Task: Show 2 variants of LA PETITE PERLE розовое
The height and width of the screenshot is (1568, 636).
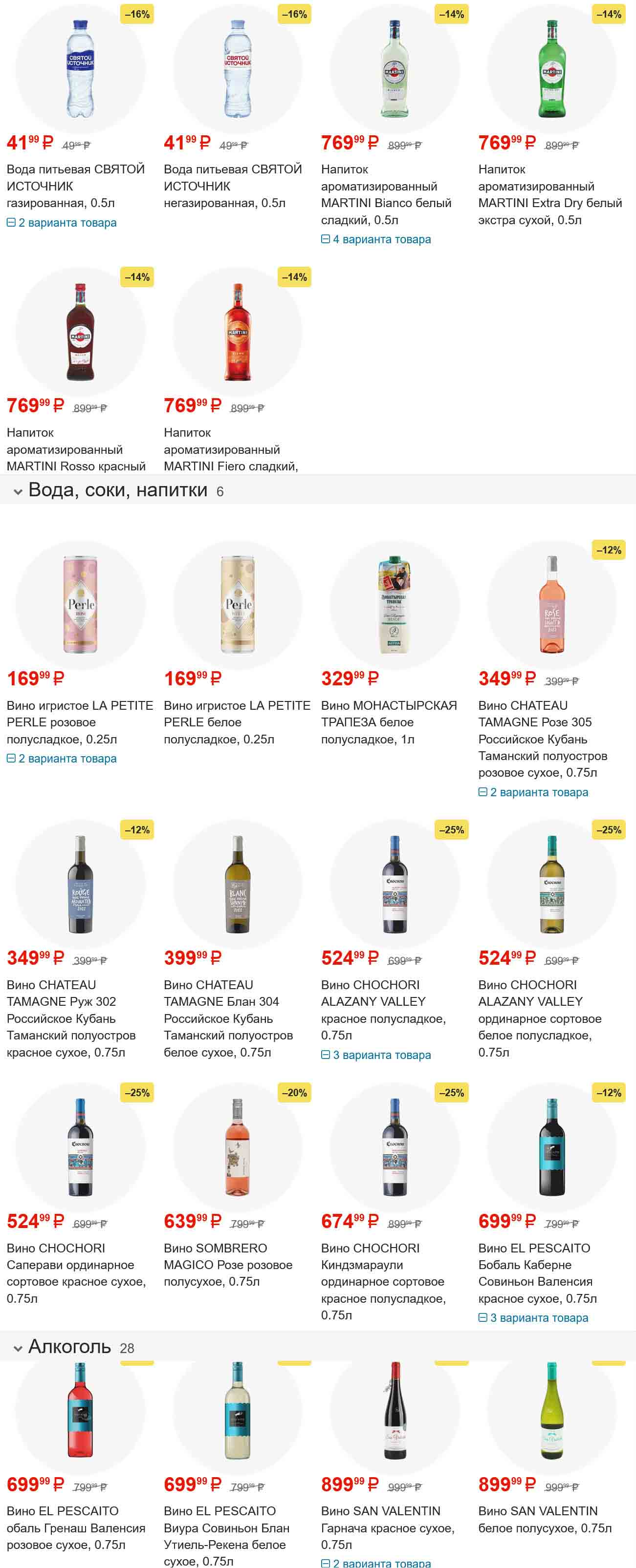Action: point(62,759)
